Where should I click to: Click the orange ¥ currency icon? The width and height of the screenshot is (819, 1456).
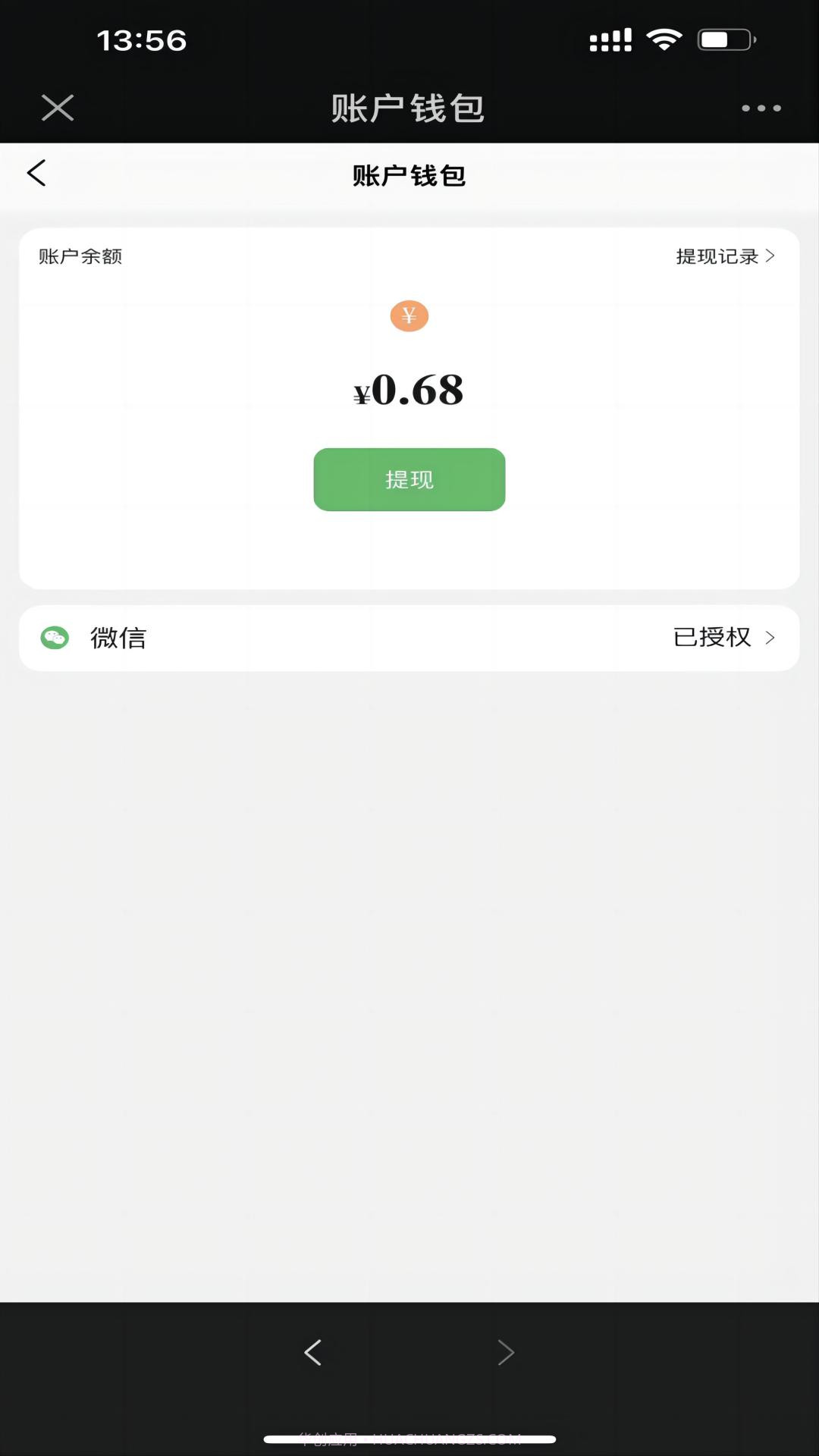(x=409, y=315)
